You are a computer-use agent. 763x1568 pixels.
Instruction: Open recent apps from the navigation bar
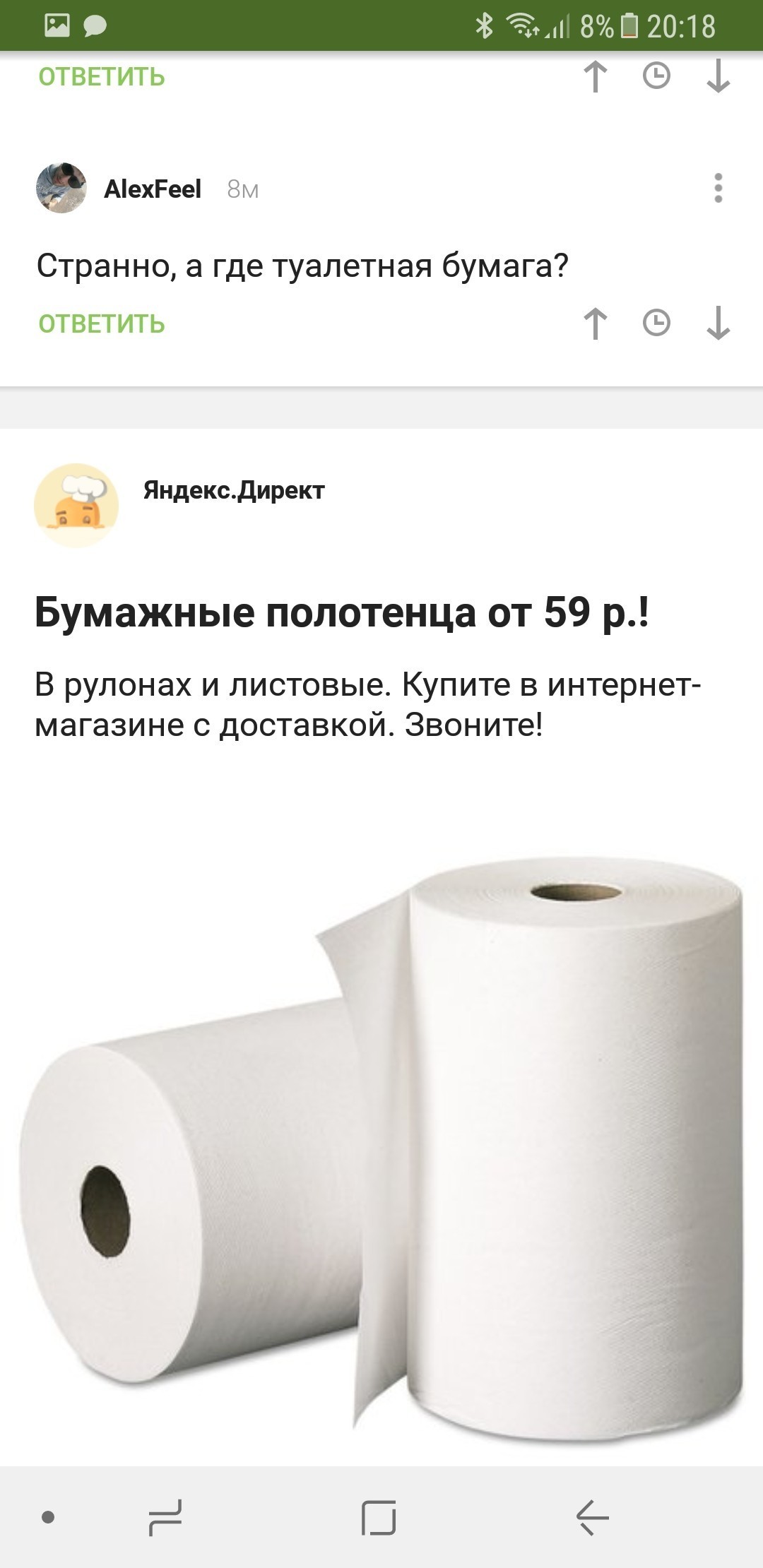166,1517
